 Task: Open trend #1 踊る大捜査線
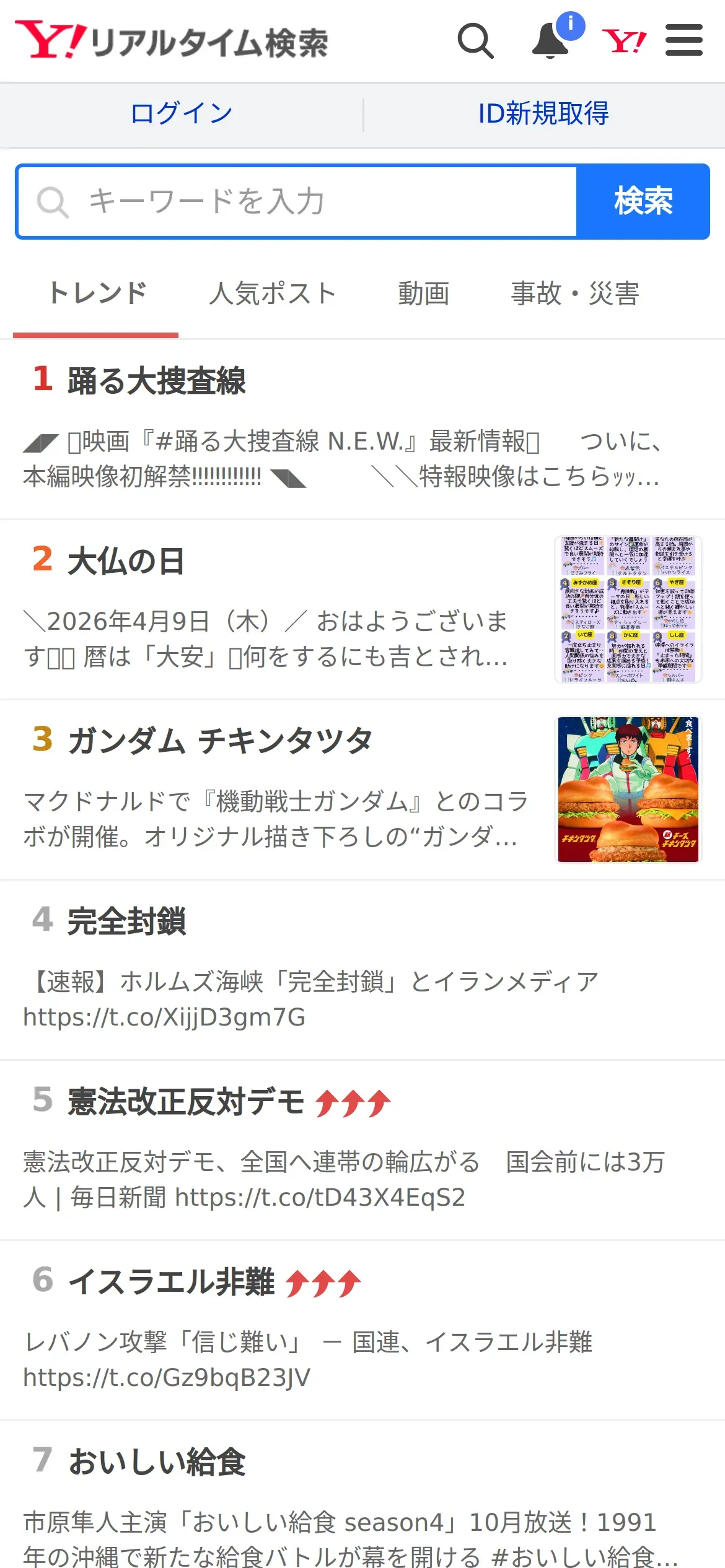362,429
